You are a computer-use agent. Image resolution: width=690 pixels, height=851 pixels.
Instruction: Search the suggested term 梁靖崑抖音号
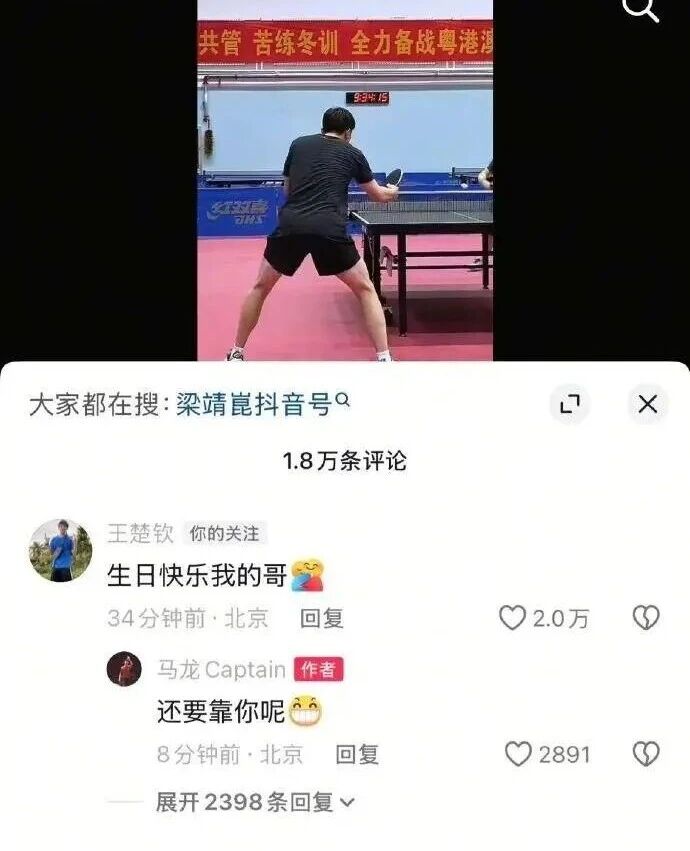(x=262, y=404)
